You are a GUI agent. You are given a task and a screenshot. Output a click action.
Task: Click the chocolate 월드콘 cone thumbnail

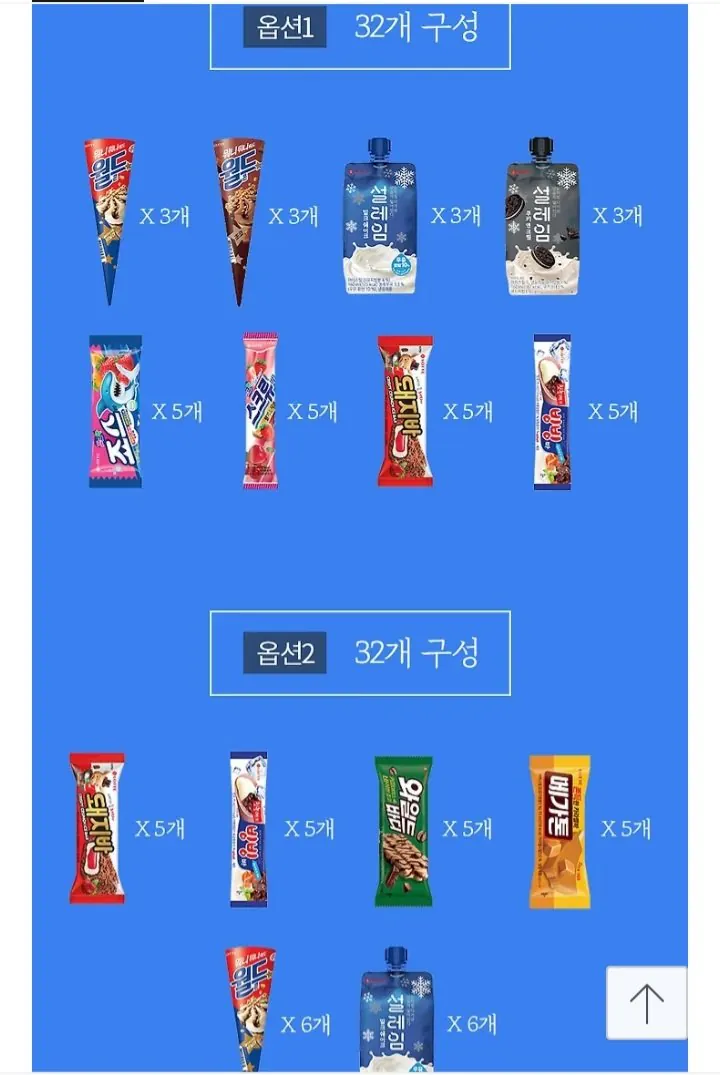(x=240, y=215)
